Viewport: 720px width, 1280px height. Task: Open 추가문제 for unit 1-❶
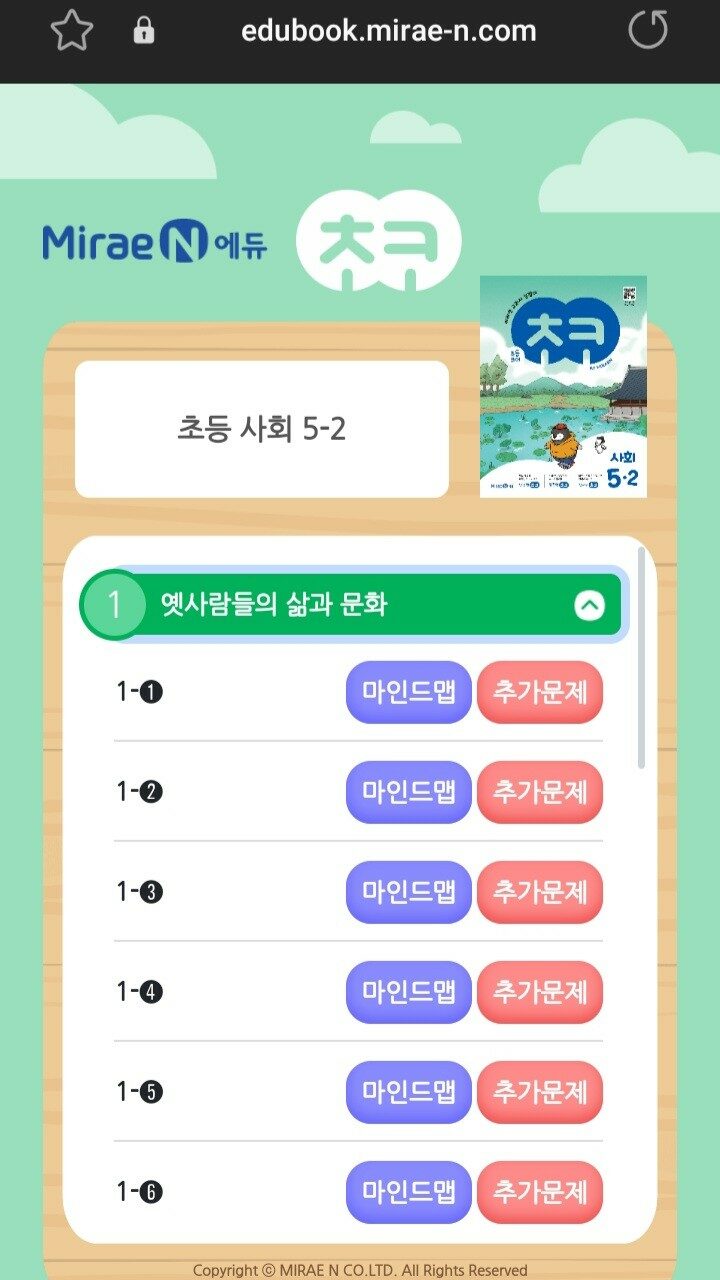click(540, 692)
